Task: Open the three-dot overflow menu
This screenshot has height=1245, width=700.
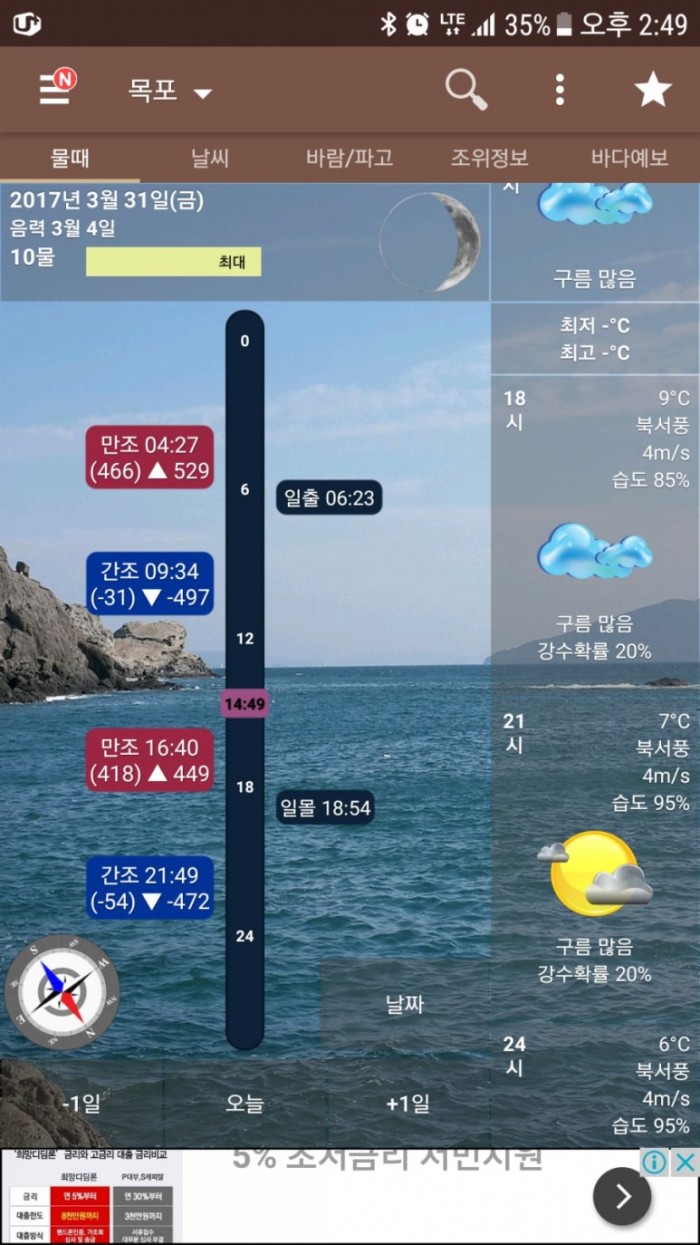Action: [560, 90]
